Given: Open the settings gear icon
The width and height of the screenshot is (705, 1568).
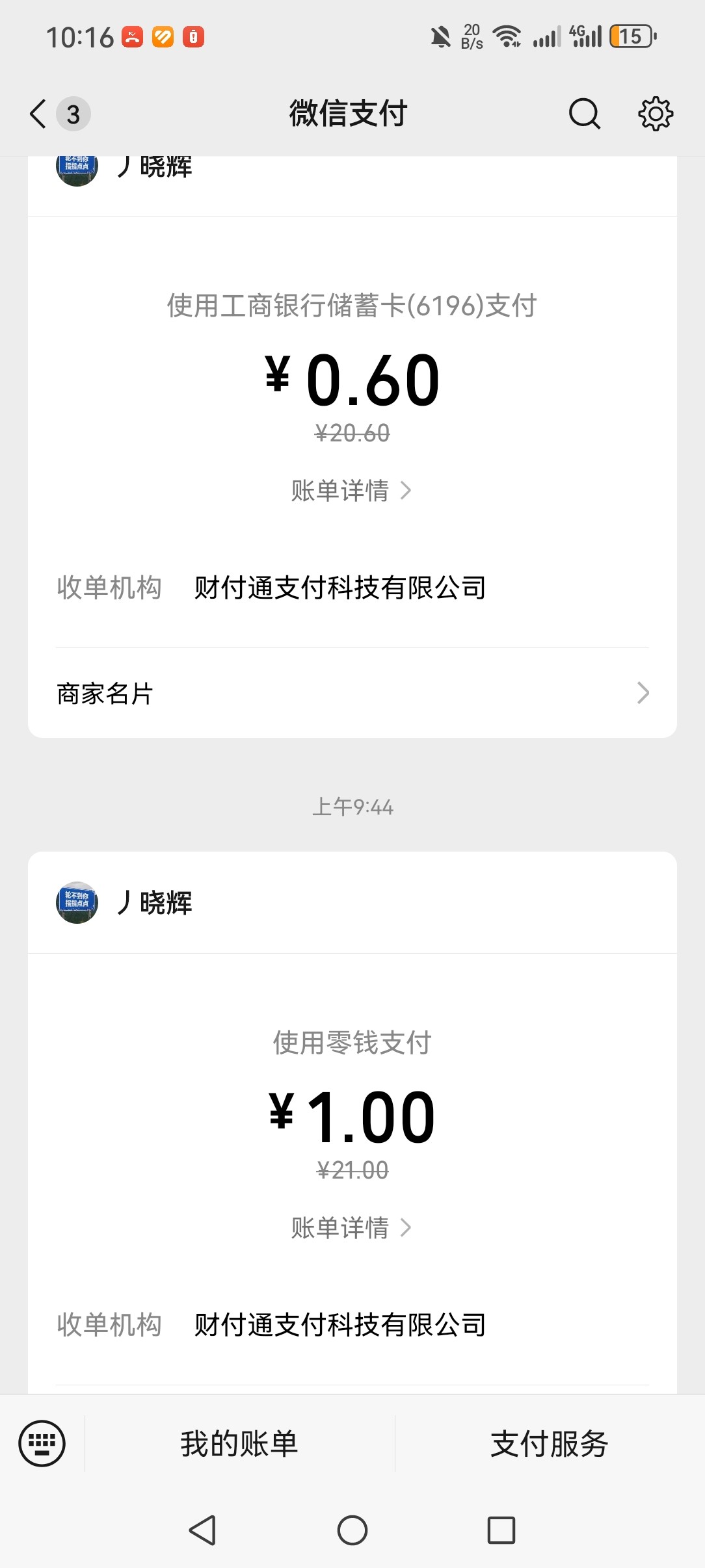Looking at the screenshot, I should tap(656, 114).
